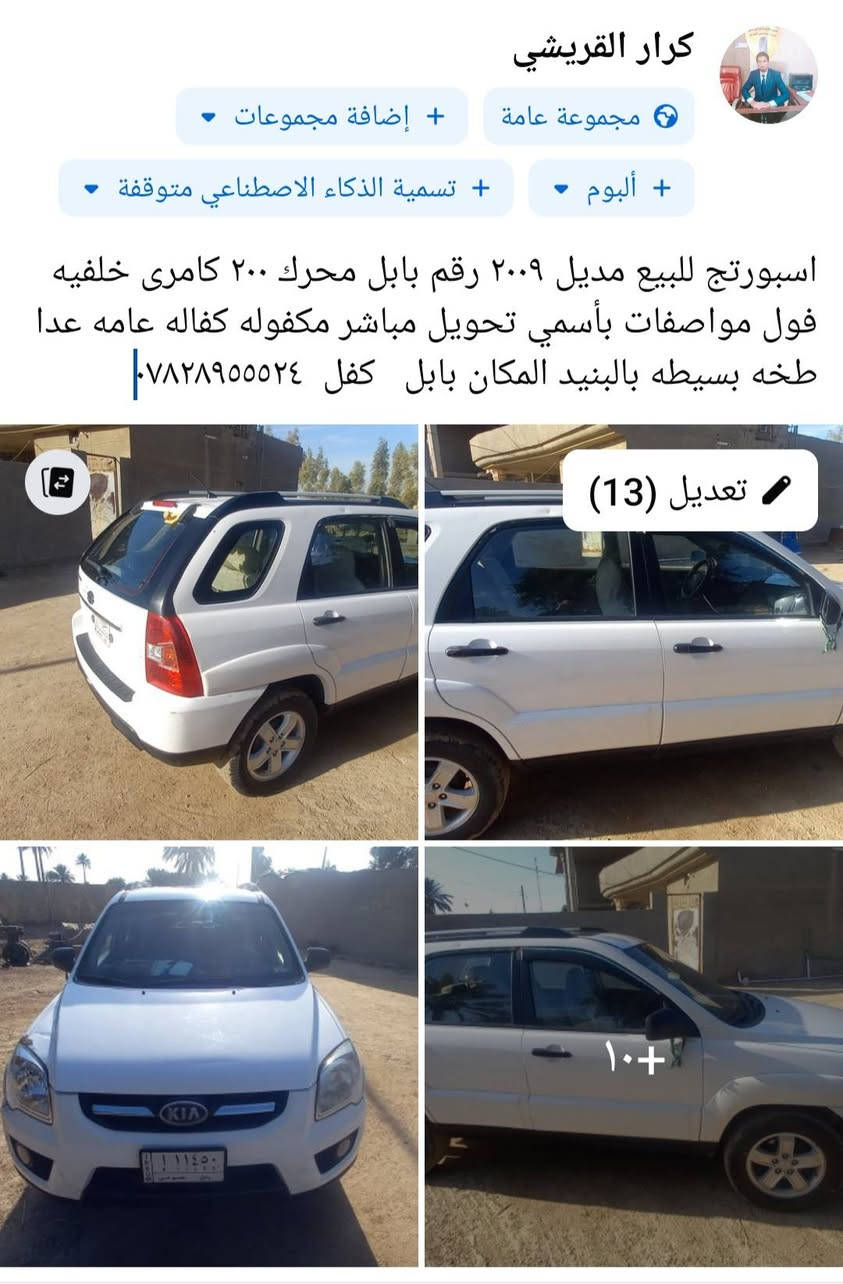Image resolution: width=843 pixels, height=1284 pixels.
Task: Open the profile picture of كرار القريشي
Action: 768,75
